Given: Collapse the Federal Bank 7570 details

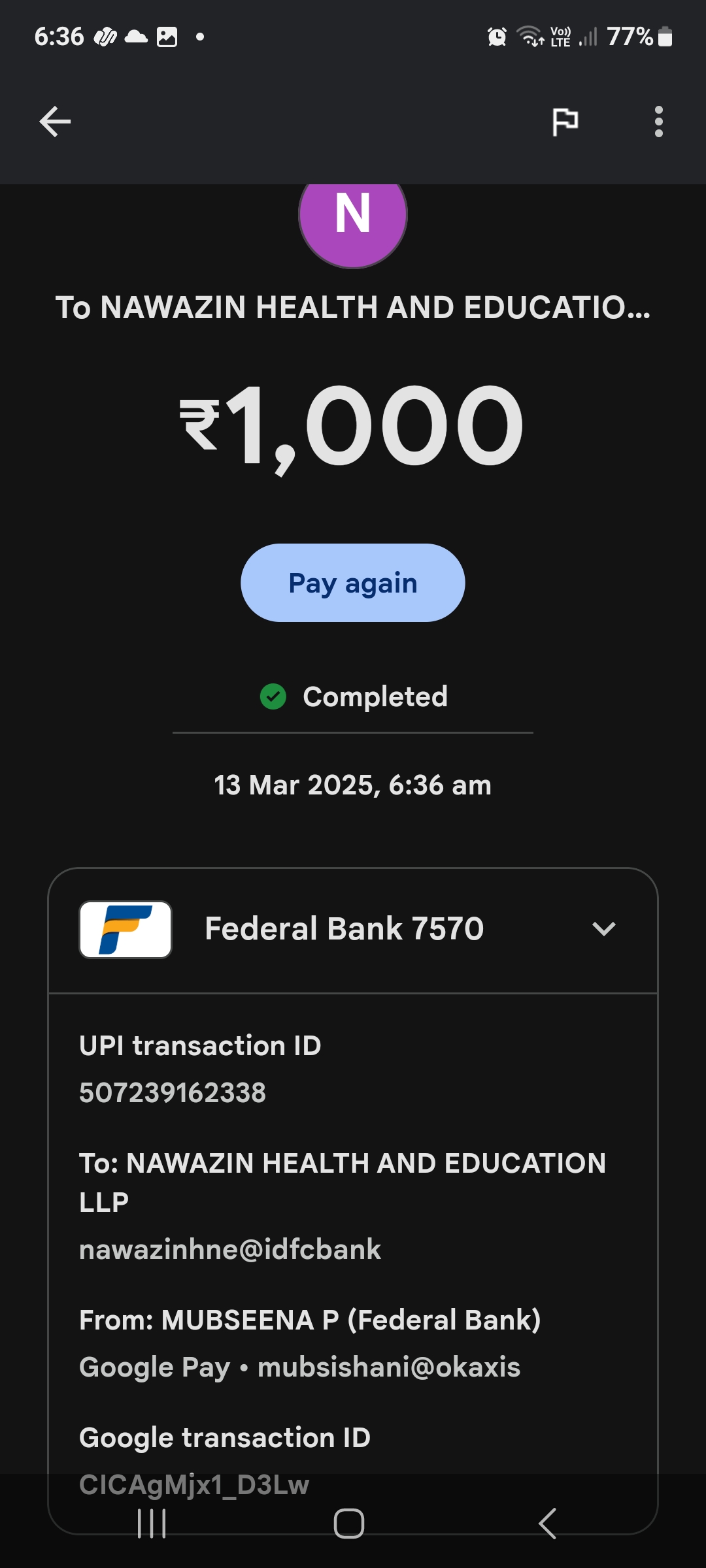Looking at the screenshot, I should [x=603, y=928].
